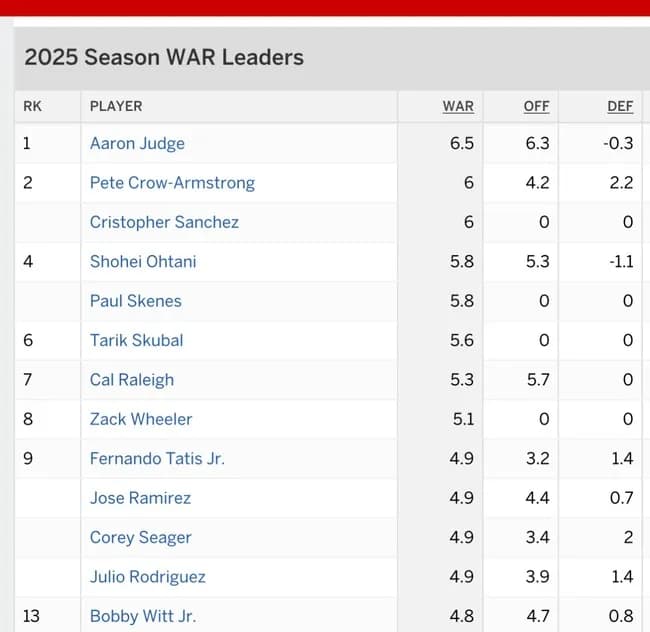Screen dimensions: 650x632
Task: Open Shohei Ohtani's player page
Action: [143, 261]
